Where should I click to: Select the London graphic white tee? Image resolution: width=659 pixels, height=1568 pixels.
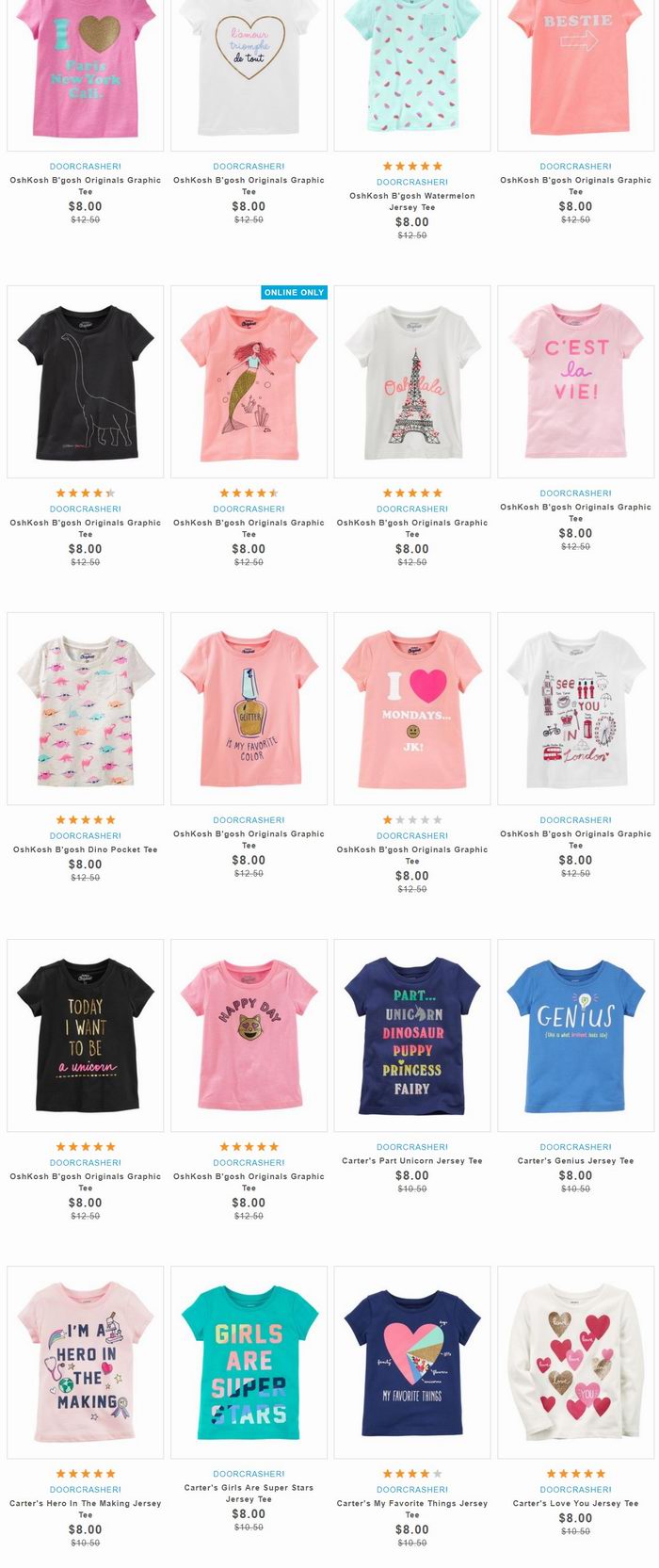coord(575,708)
